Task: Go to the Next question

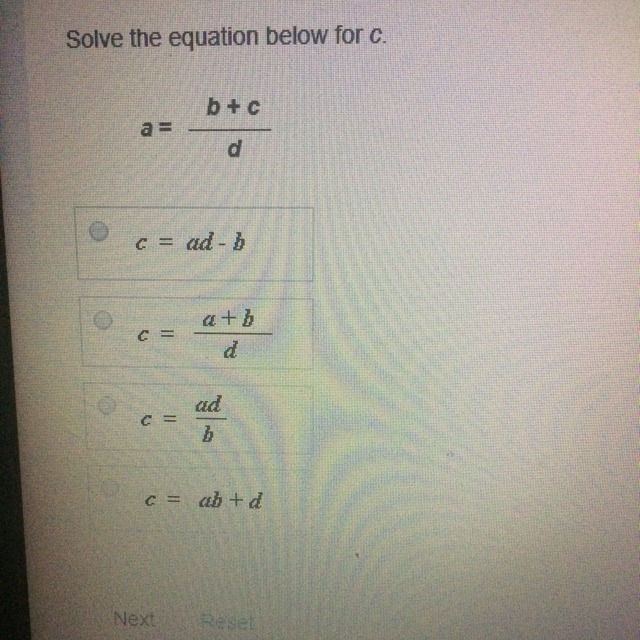Action: pos(134,619)
